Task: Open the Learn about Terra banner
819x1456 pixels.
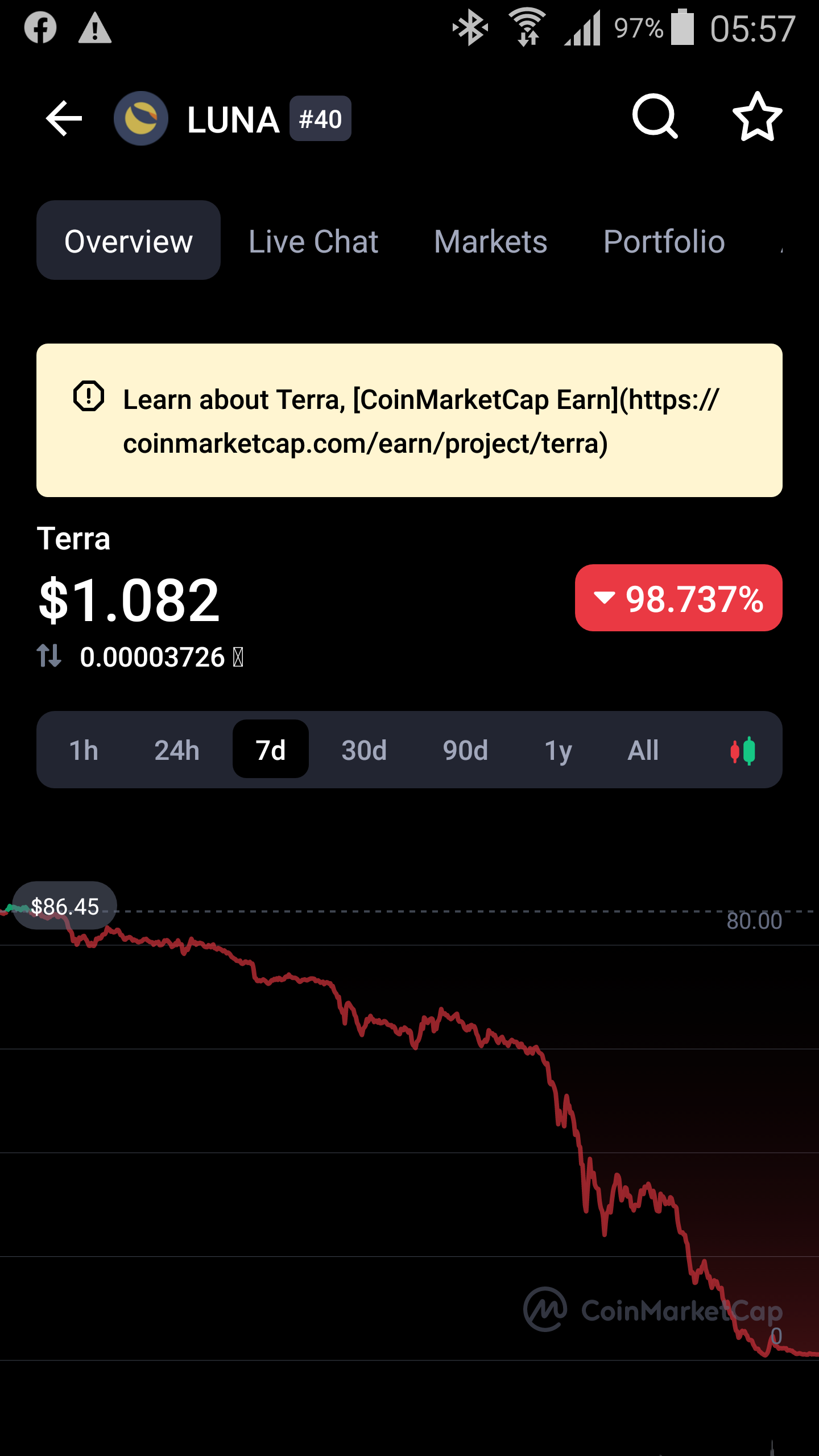Action: pos(409,420)
